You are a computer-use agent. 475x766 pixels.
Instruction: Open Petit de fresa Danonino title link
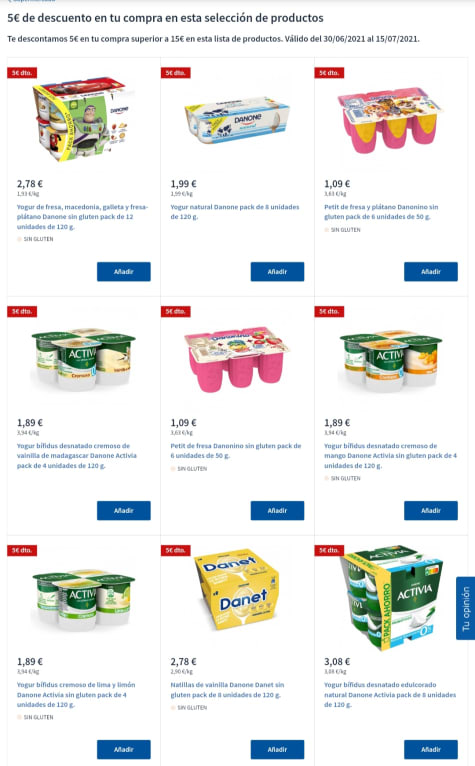pos(236,450)
